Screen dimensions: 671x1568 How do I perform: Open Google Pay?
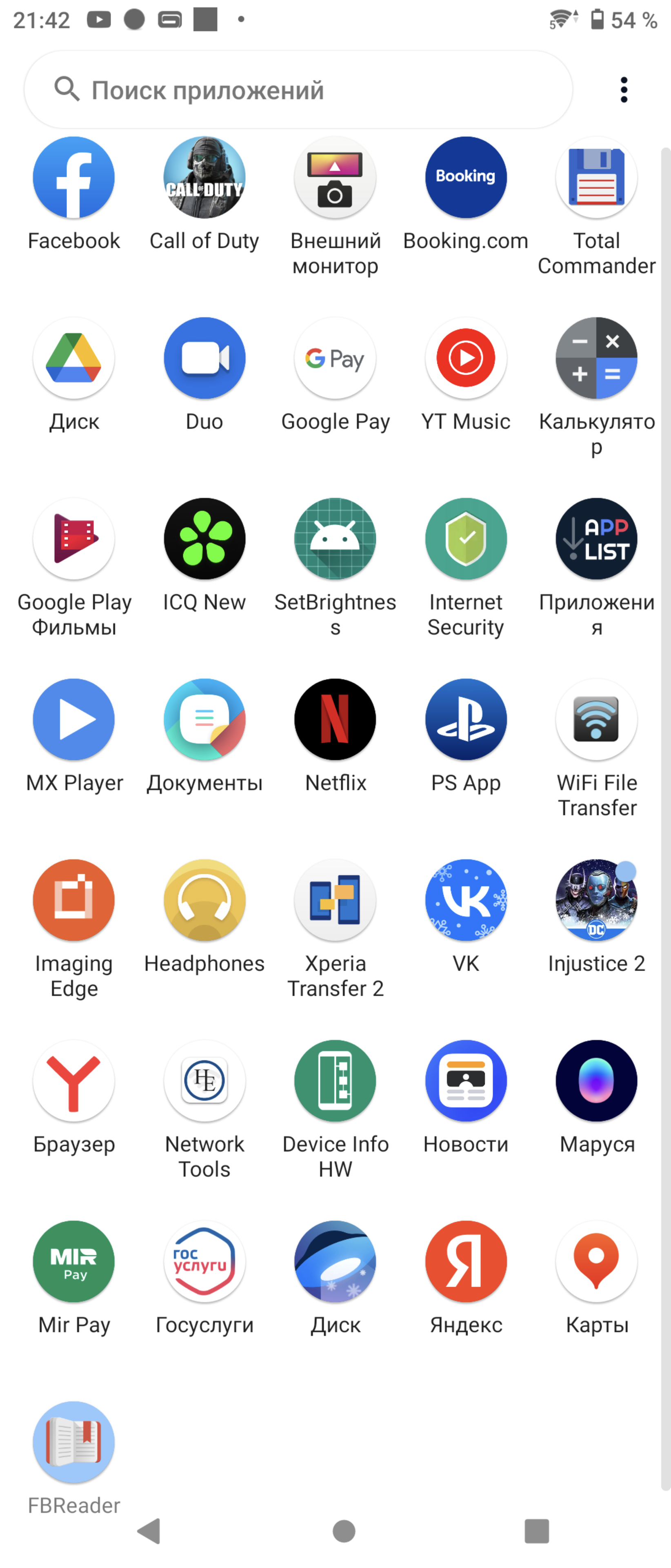[335, 359]
